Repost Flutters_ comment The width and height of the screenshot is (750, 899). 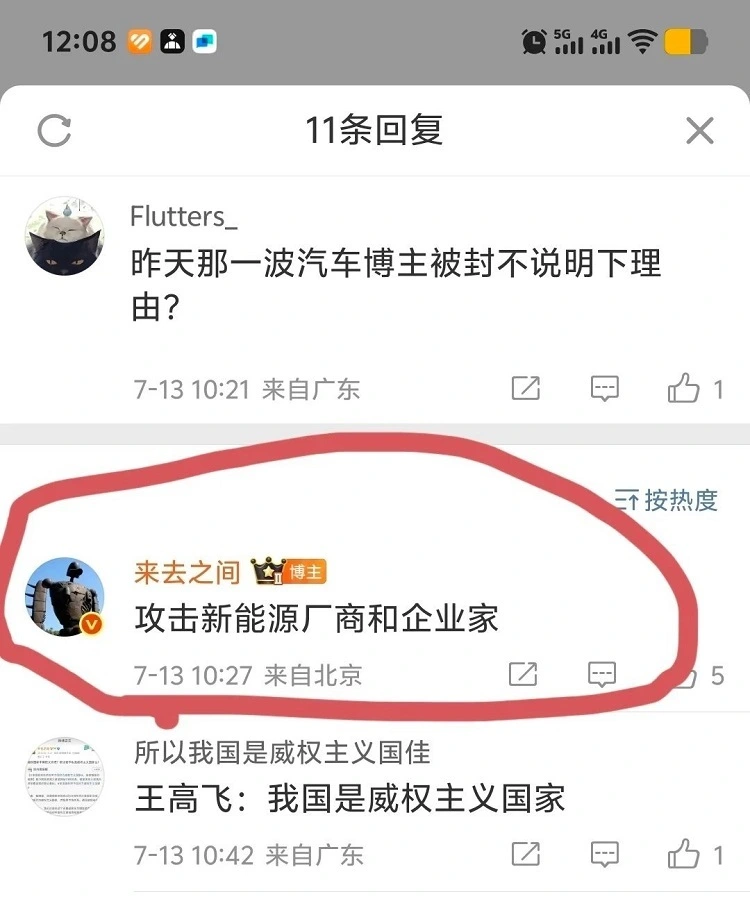tap(526, 389)
